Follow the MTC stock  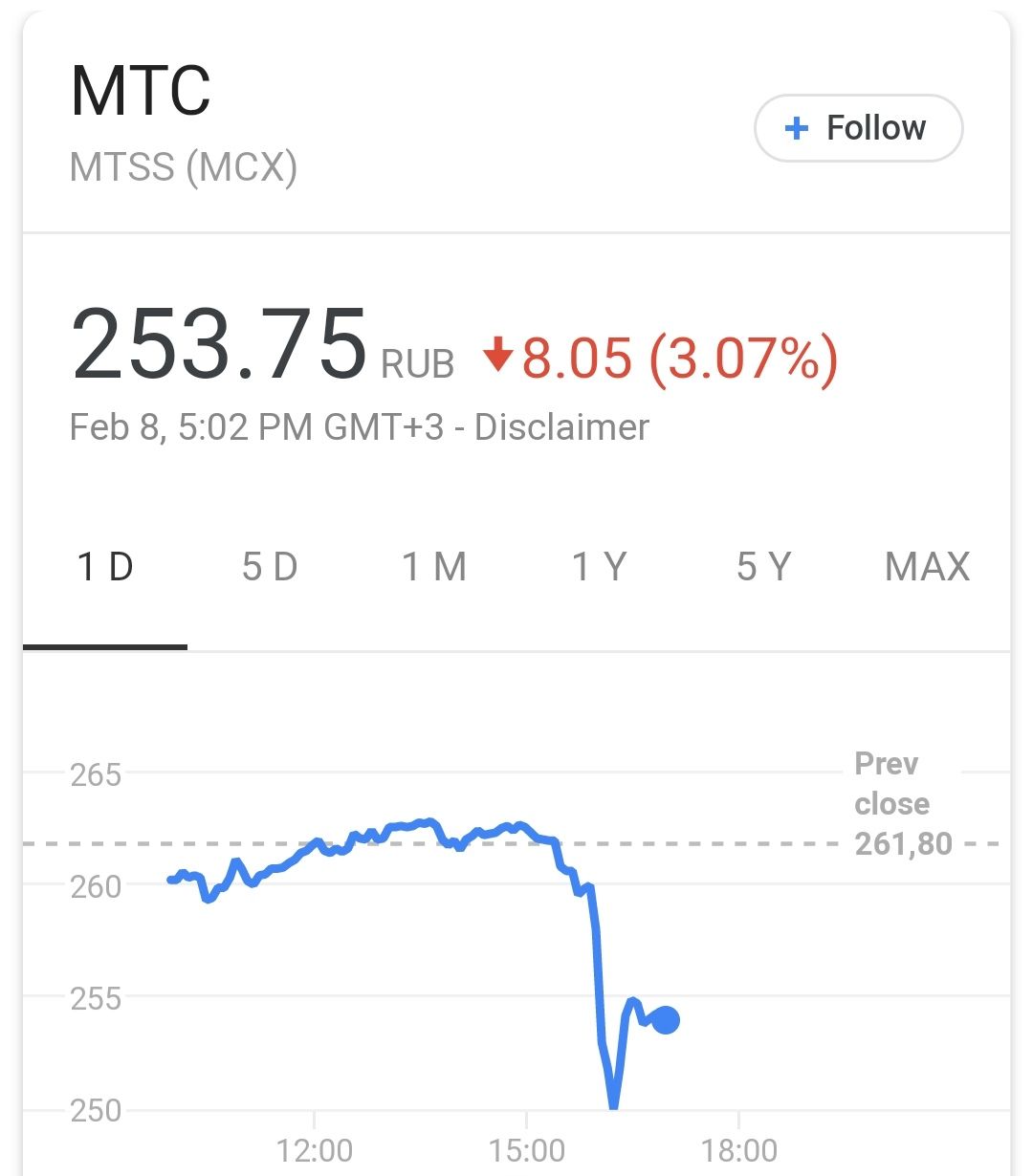pos(858,128)
